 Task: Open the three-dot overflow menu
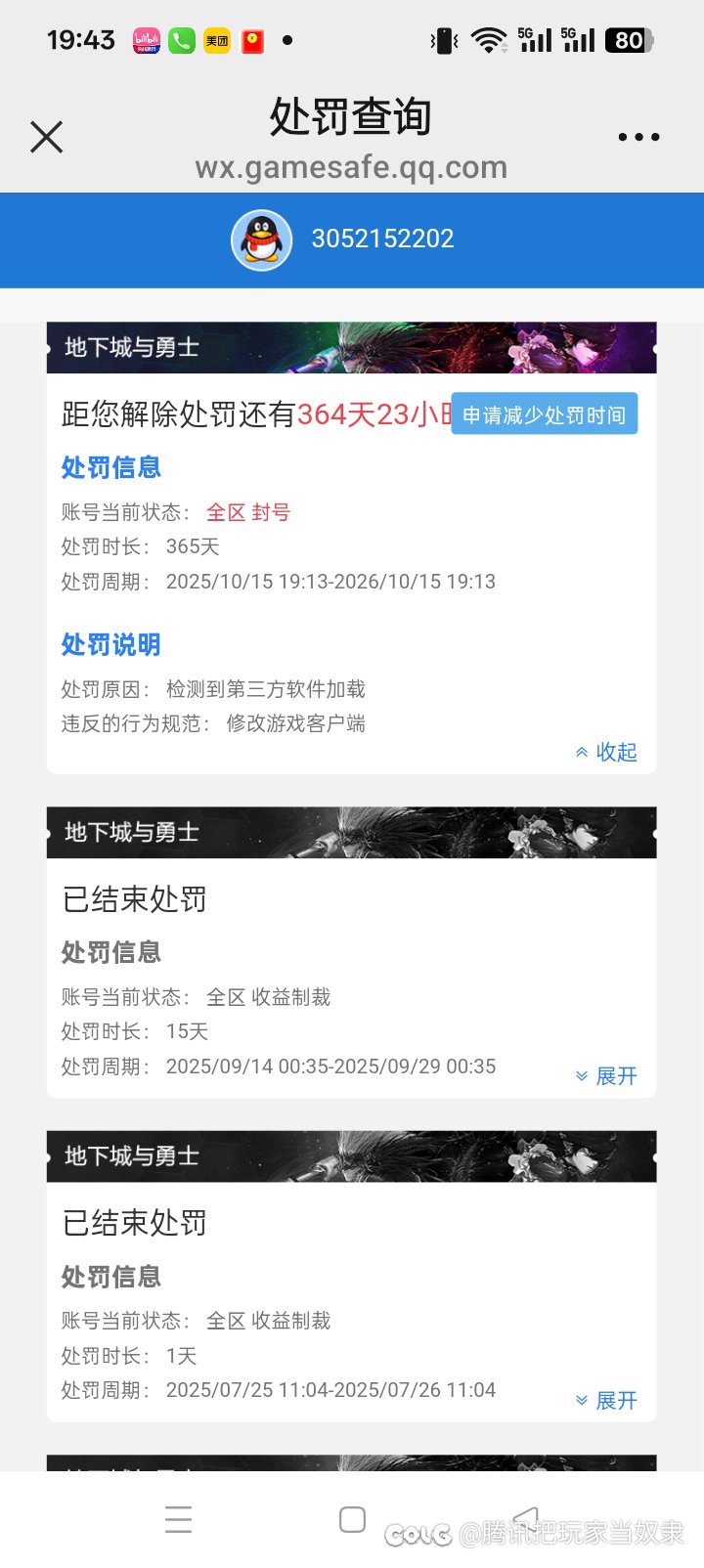(x=638, y=137)
